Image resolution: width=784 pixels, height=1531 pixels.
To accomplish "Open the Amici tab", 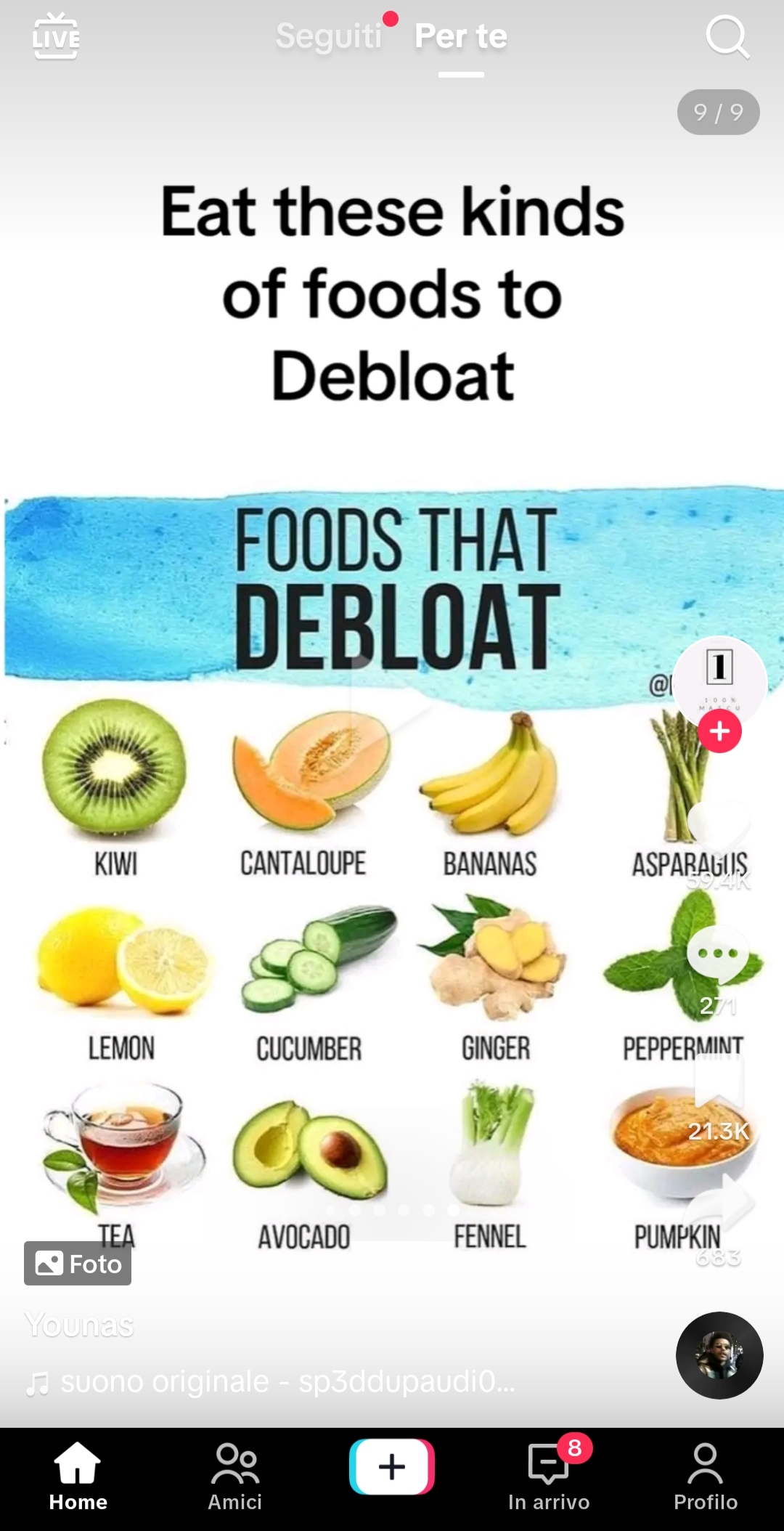I will [x=235, y=1476].
